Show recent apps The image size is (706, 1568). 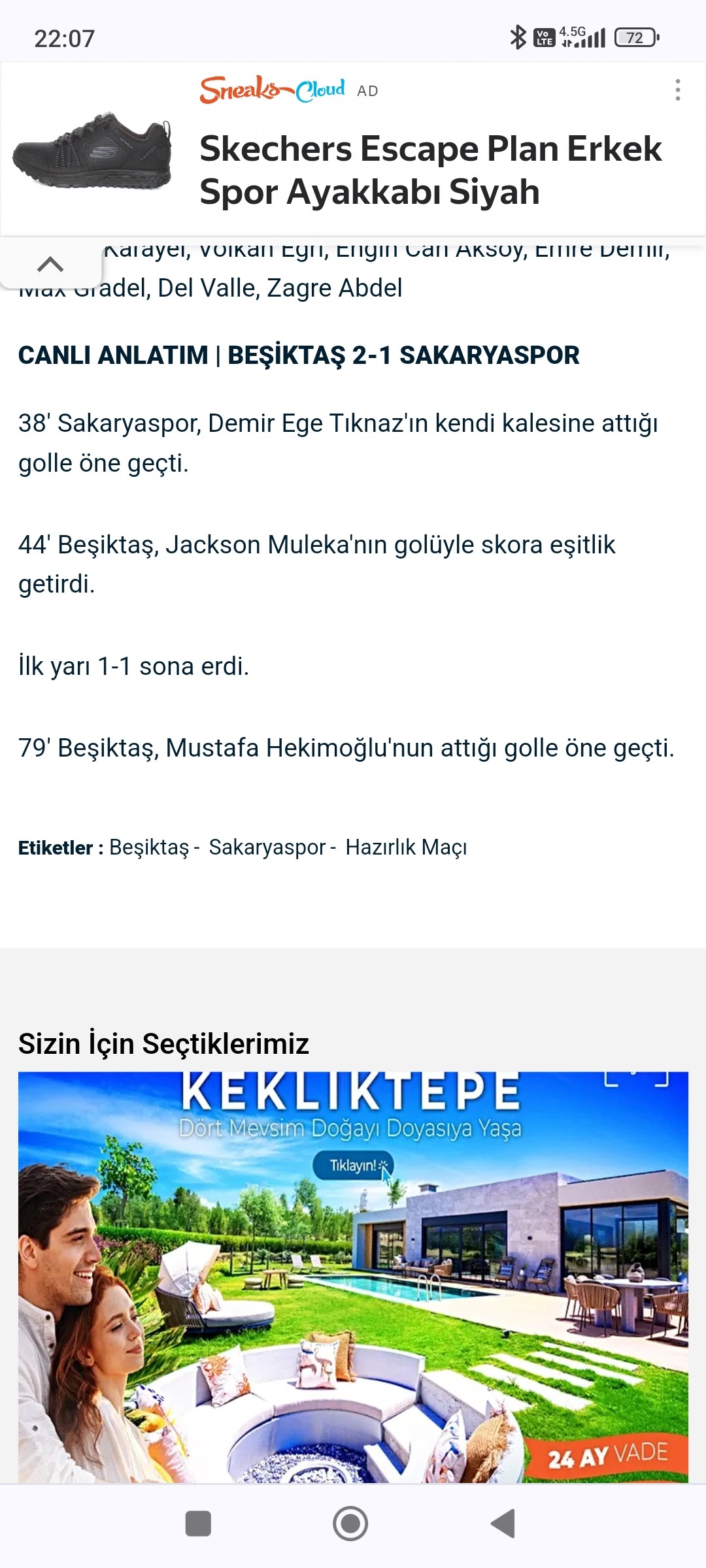[x=198, y=1524]
